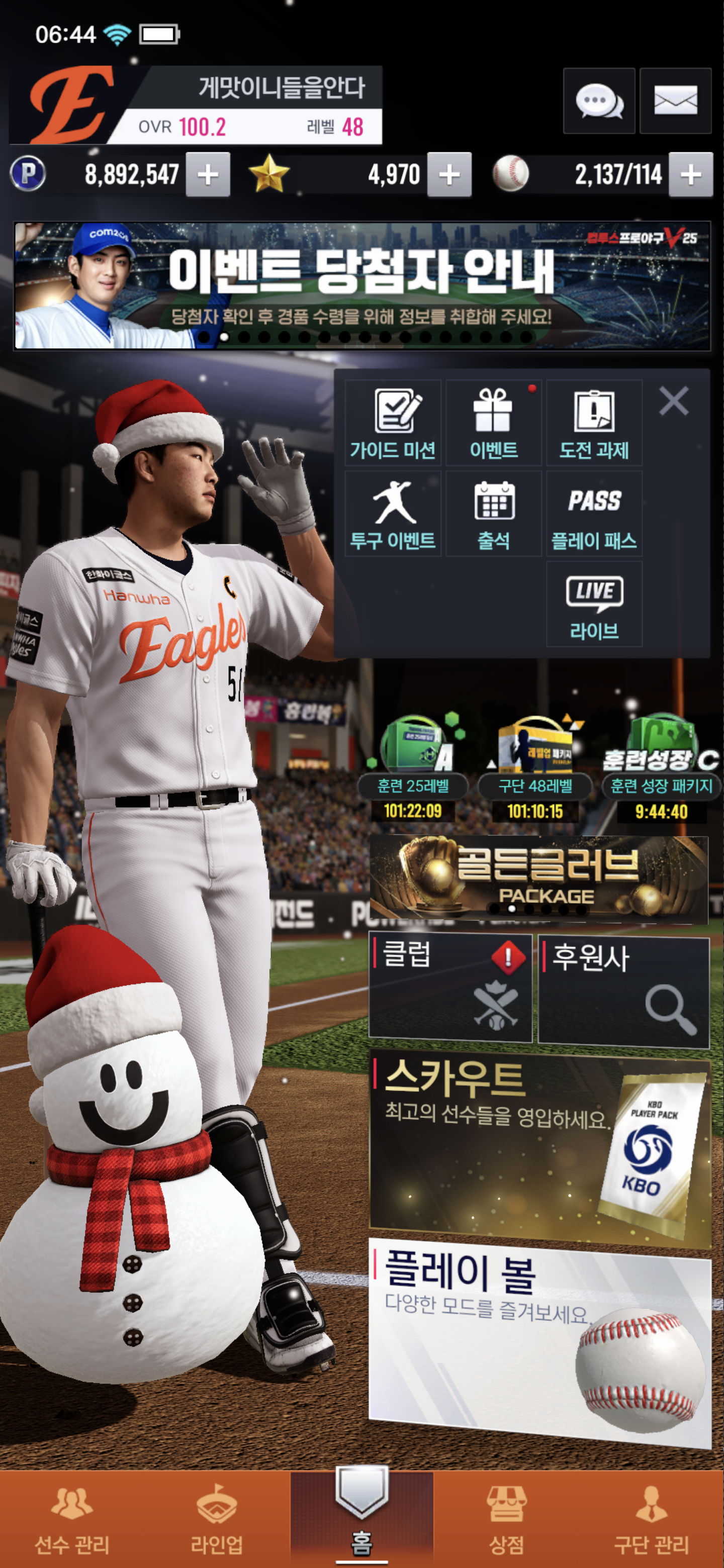Switch to the 선수 관리 tab
Image resolution: width=724 pixels, height=1568 pixels.
(x=72, y=1519)
